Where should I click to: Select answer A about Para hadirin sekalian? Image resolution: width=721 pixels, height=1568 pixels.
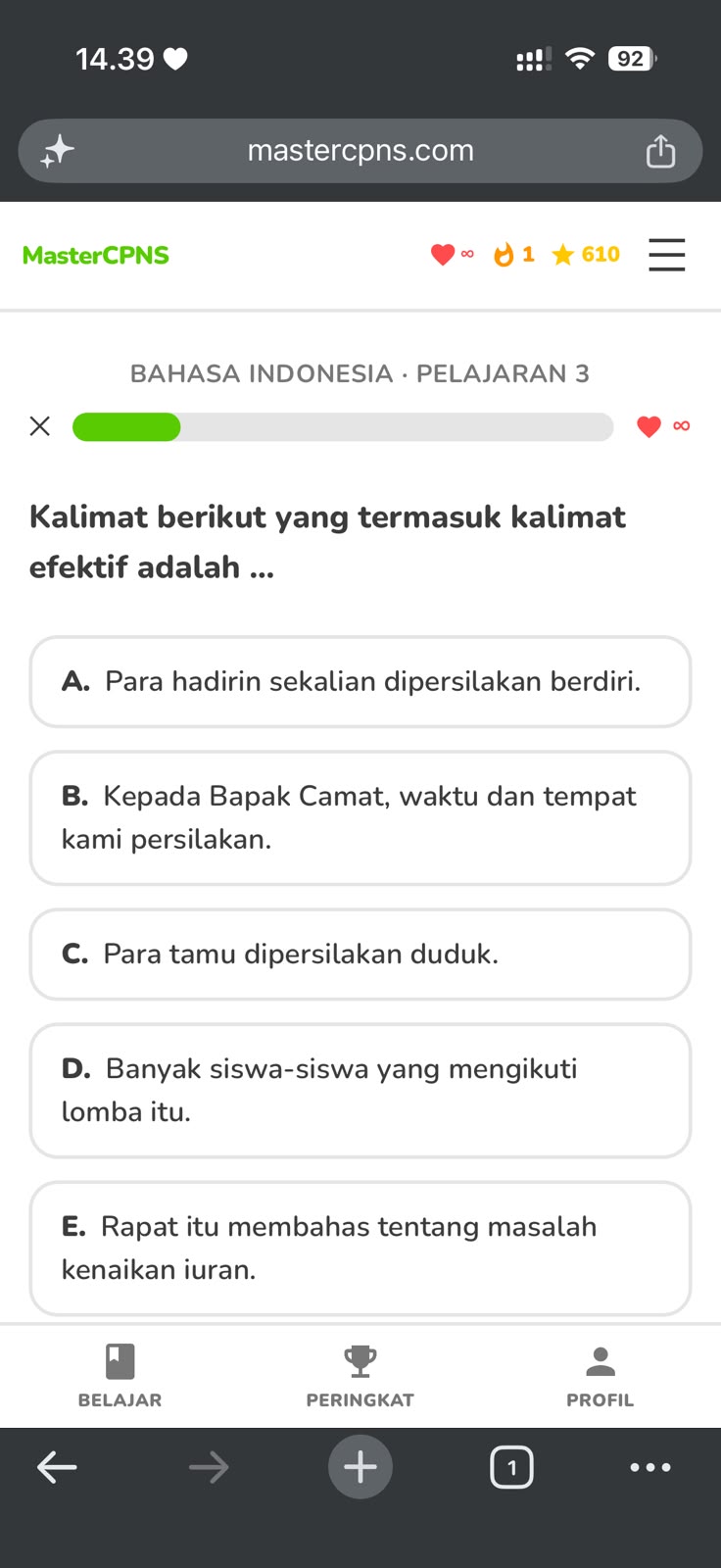360,682
